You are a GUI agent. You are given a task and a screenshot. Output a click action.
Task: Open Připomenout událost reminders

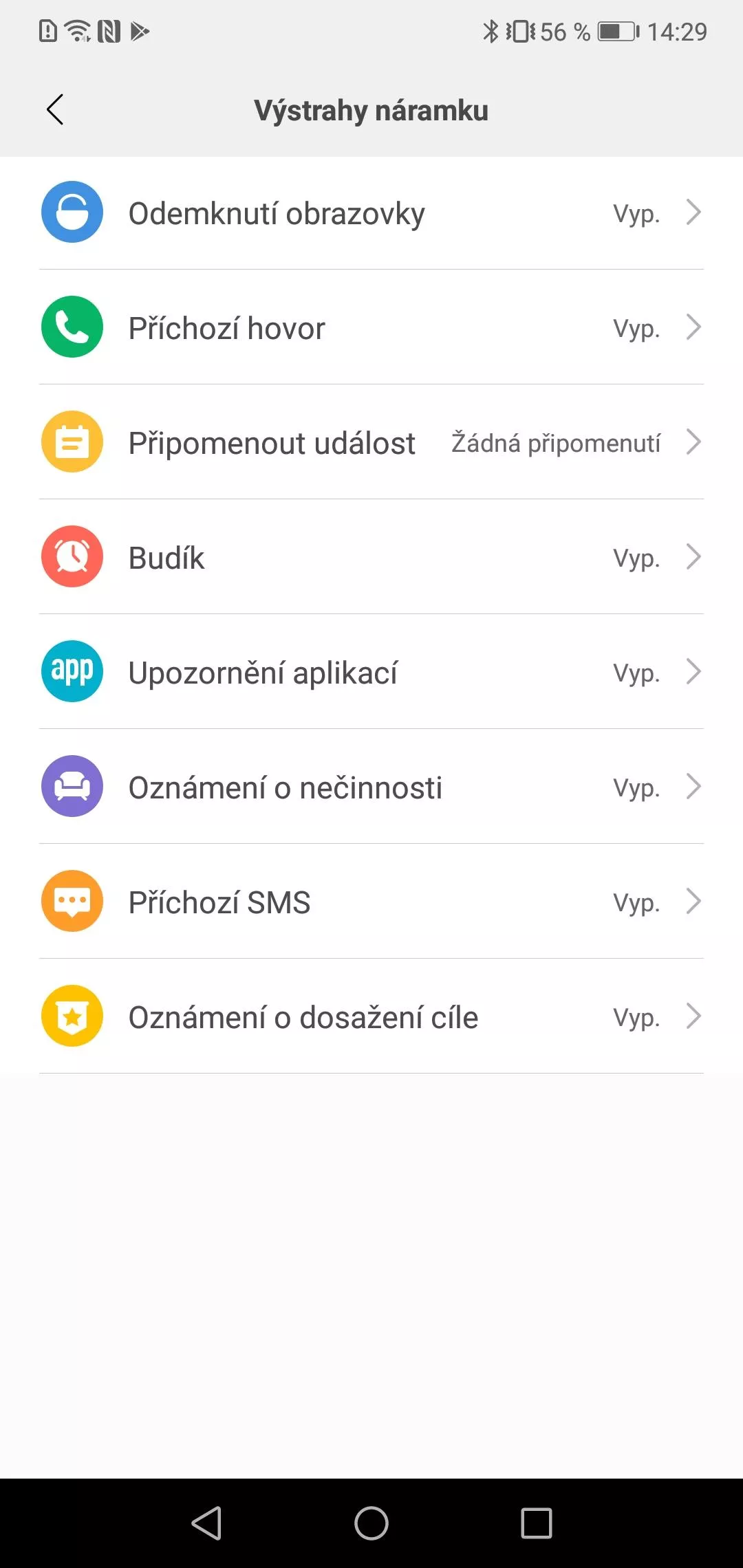(371, 442)
